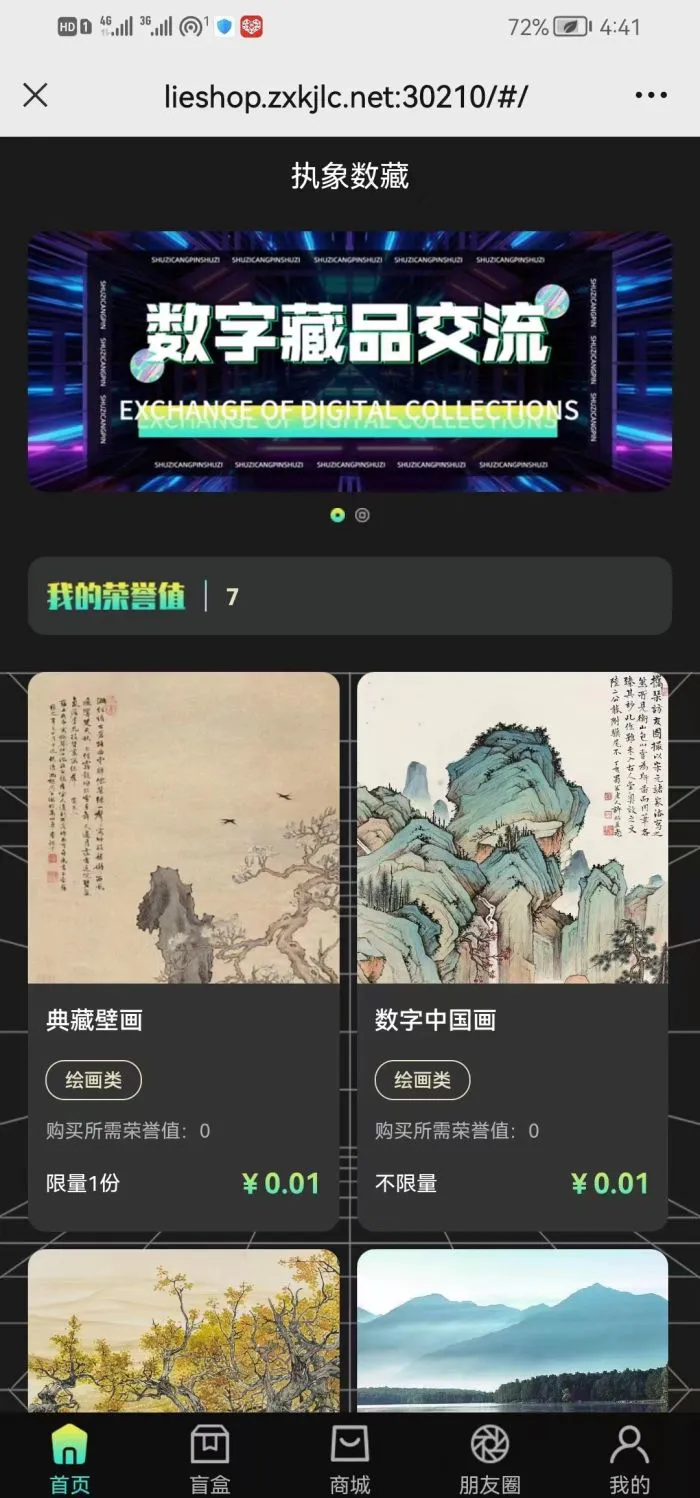Open the 典藏壁画 collectible card
700x1498 pixels.
184,950
